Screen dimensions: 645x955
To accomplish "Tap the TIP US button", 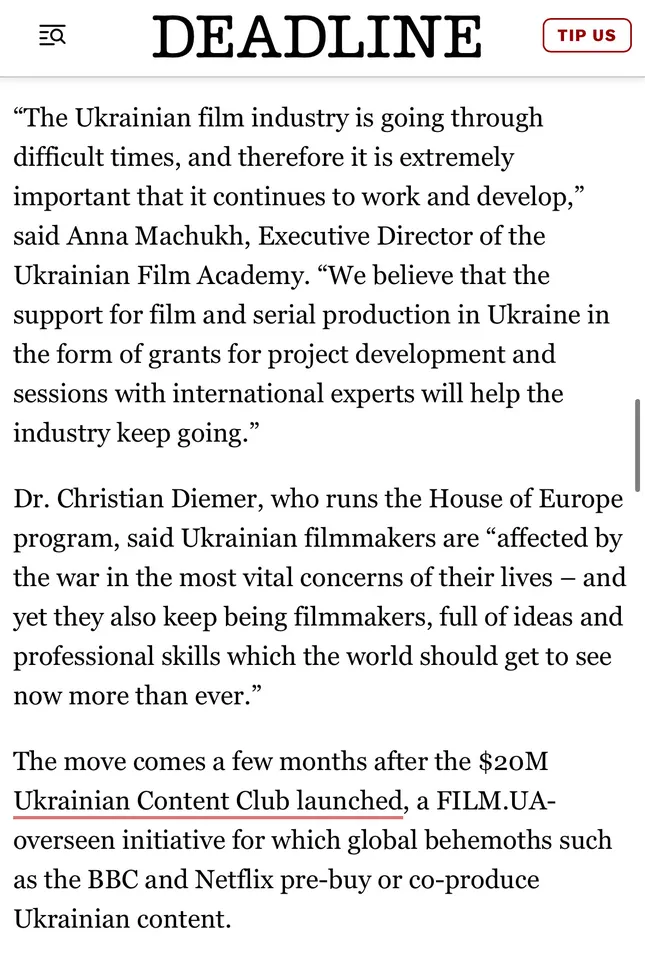I will point(586,36).
